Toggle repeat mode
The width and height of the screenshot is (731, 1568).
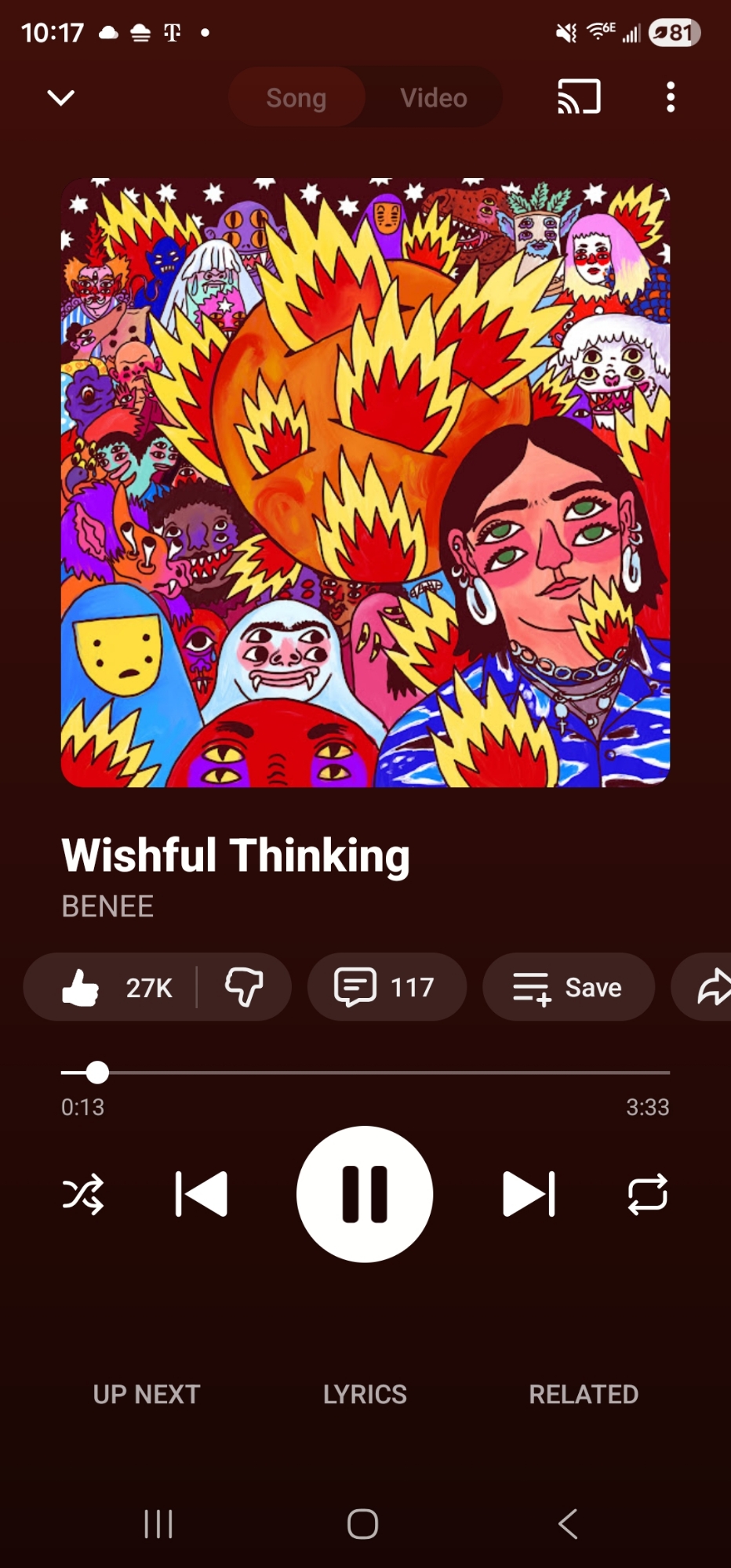coord(648,1194)
